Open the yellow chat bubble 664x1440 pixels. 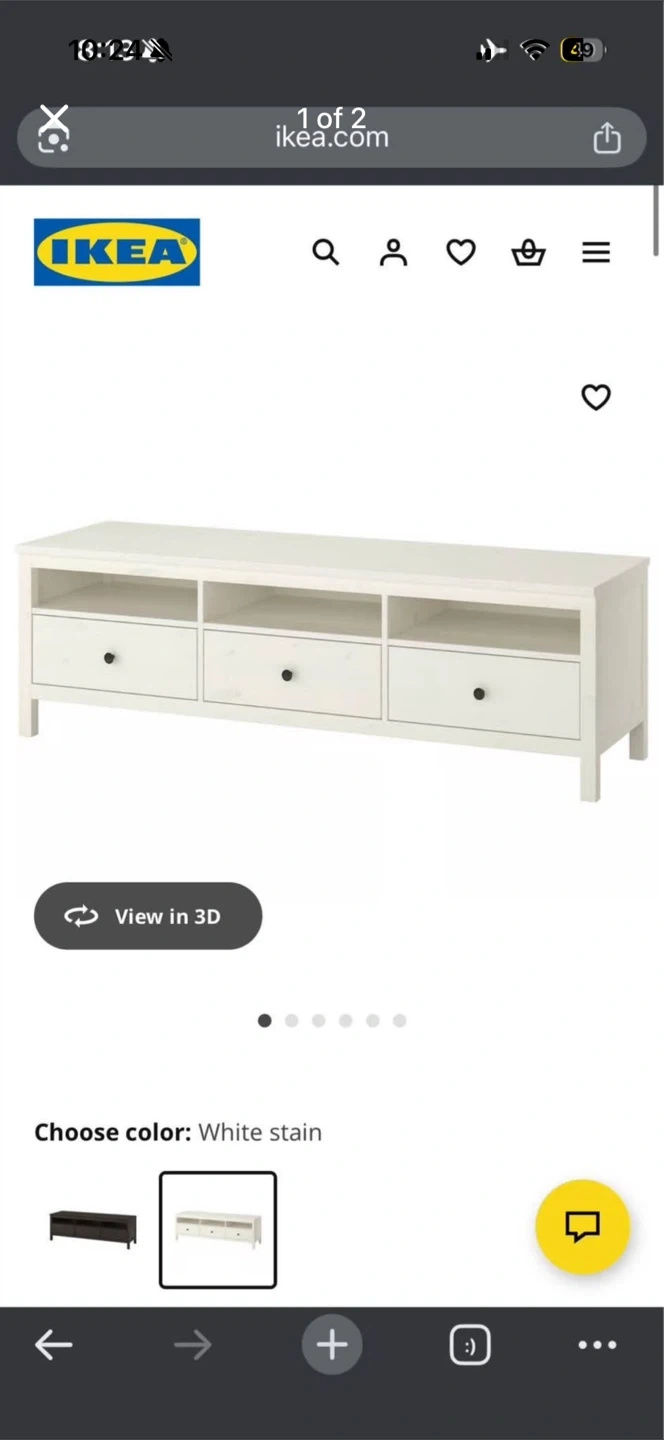coord(582,1226)
